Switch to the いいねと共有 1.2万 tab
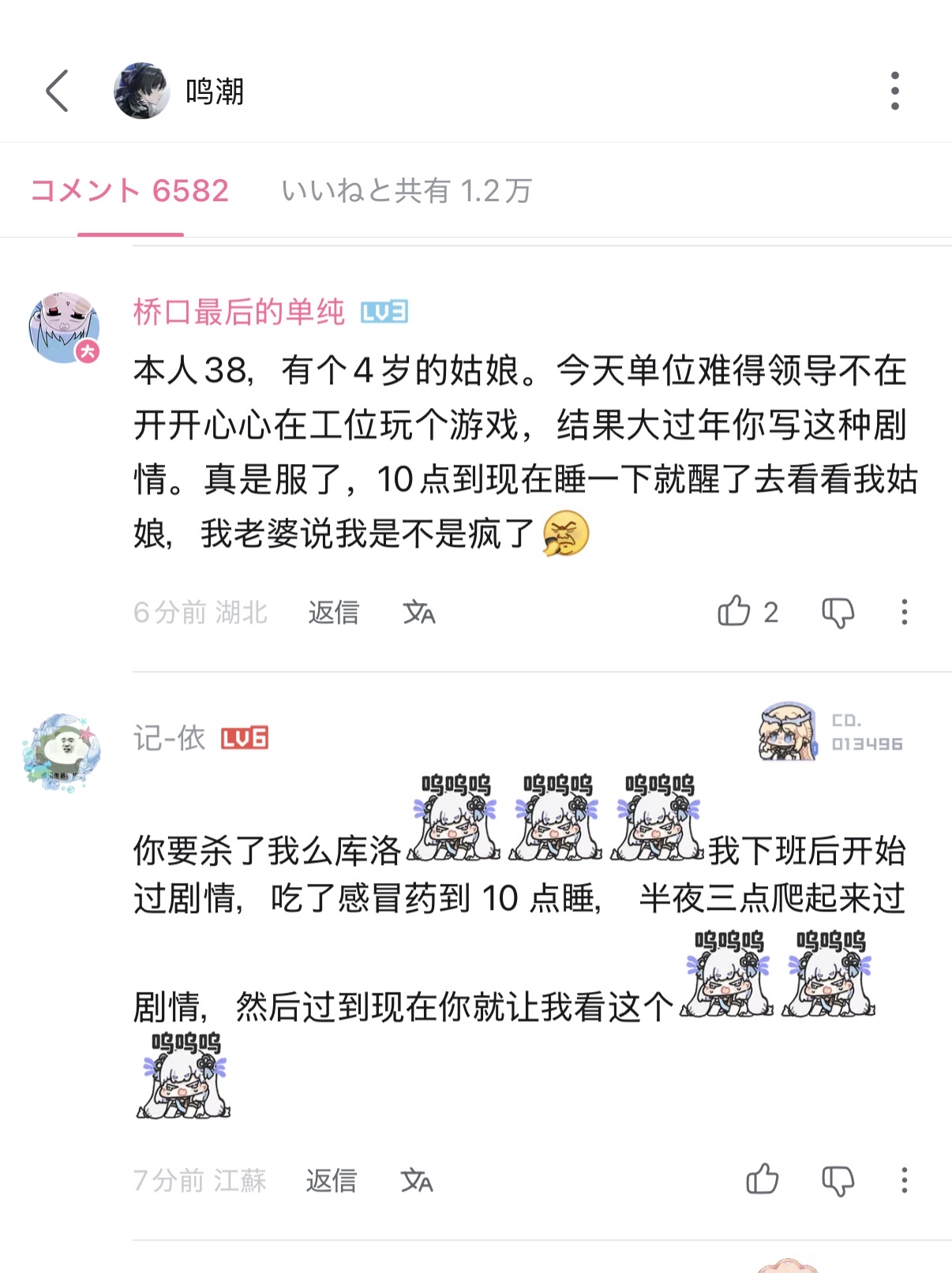This screenshot has height=1273, width=952. pyautogui.click(x=407, y=190)
